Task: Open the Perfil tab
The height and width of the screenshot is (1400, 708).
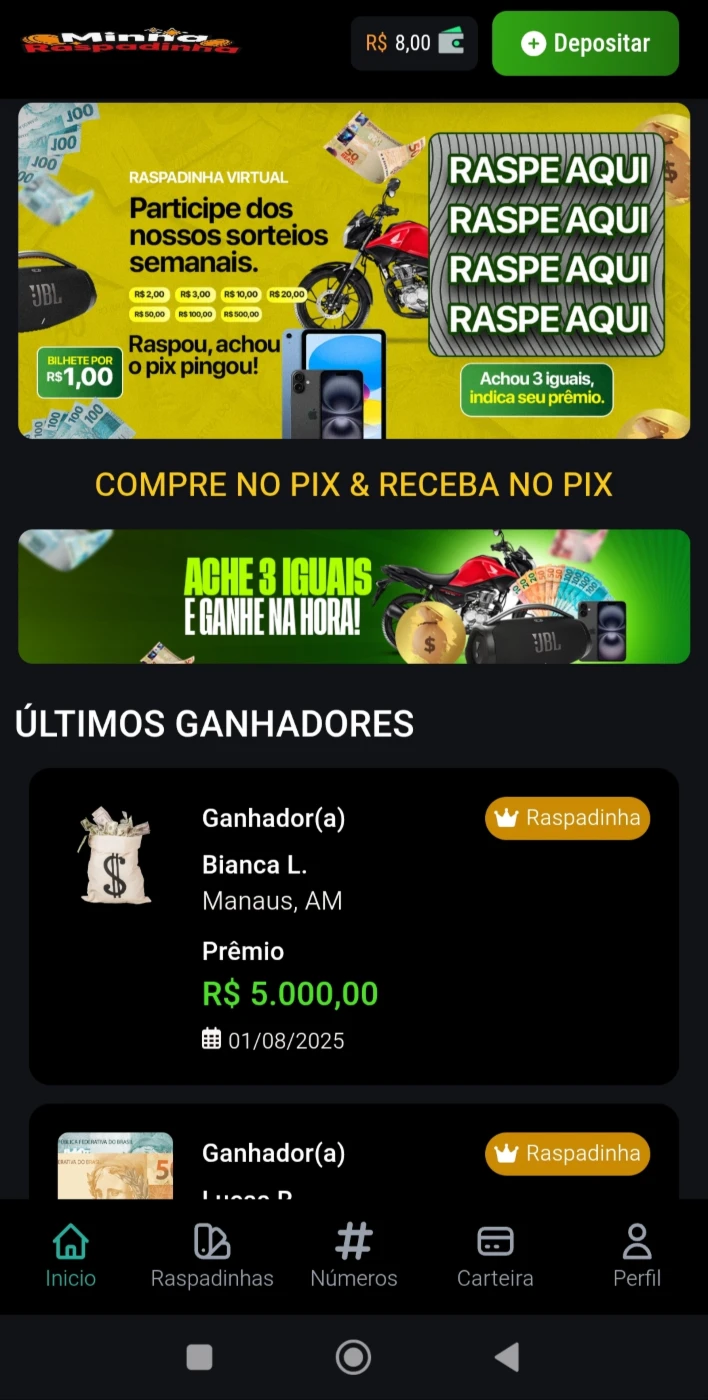Action: 637,1256
